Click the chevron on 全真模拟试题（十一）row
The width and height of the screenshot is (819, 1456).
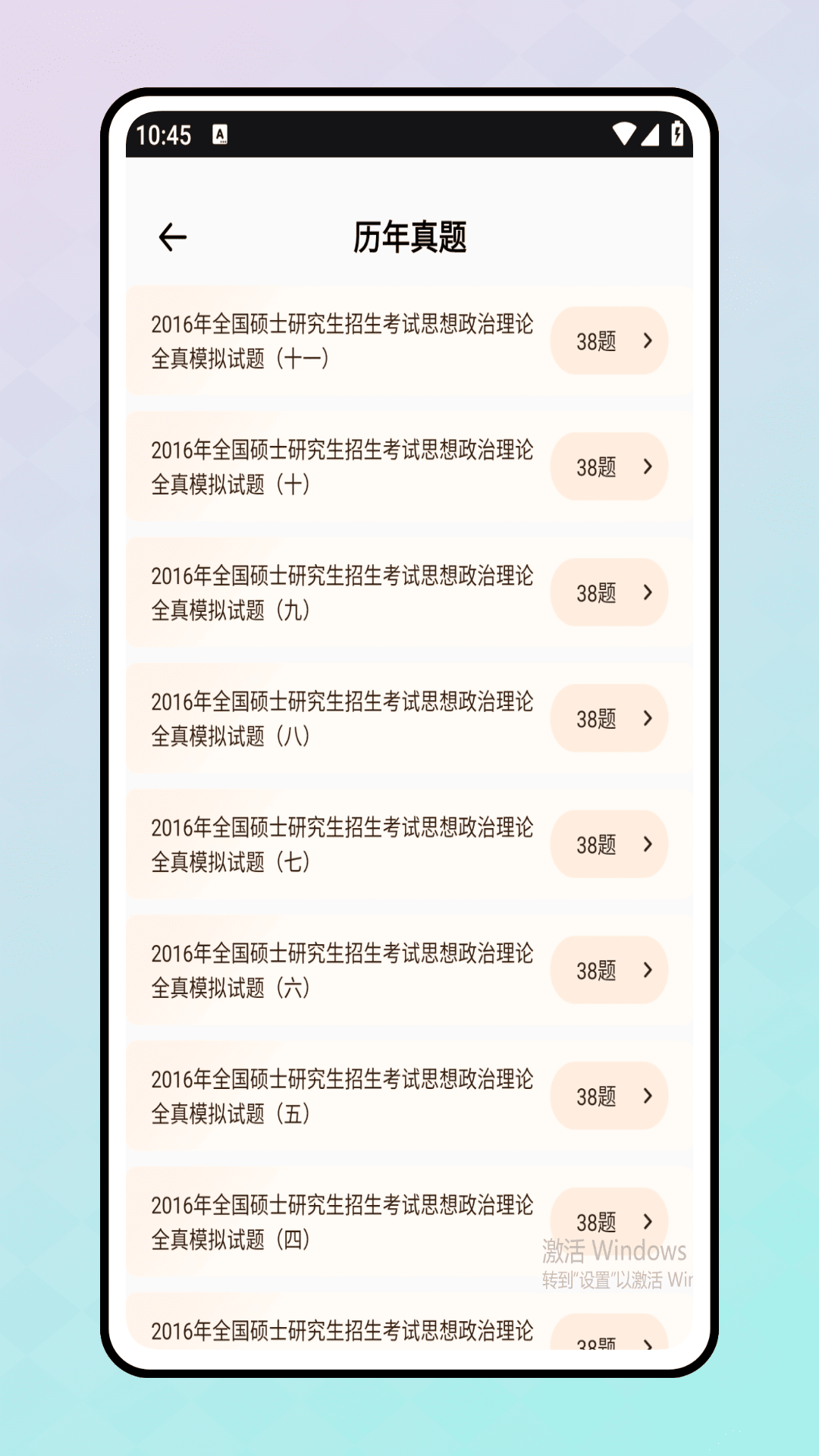click(648, 342)
